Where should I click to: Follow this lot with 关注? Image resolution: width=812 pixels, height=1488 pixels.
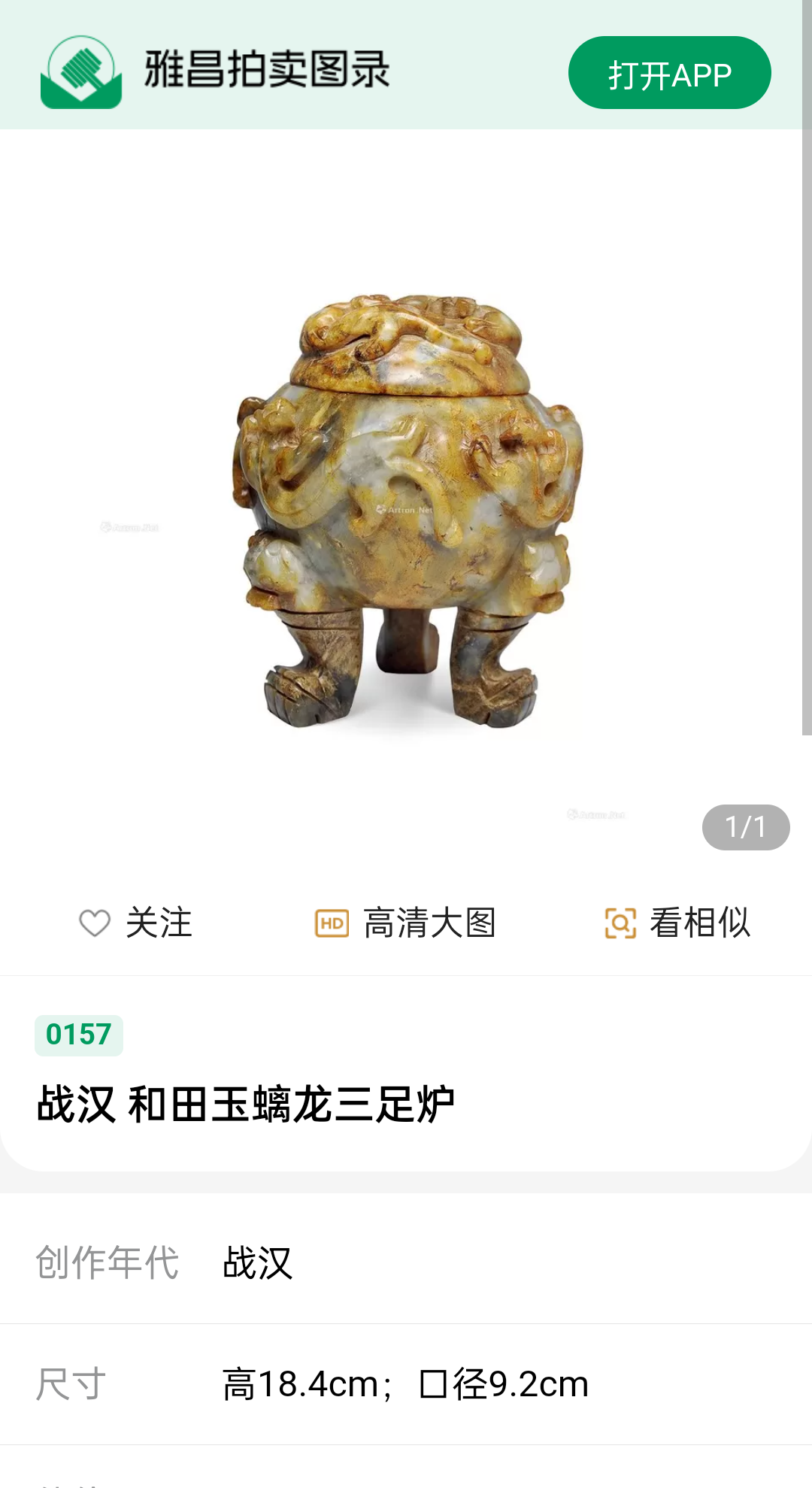[136, 923]
